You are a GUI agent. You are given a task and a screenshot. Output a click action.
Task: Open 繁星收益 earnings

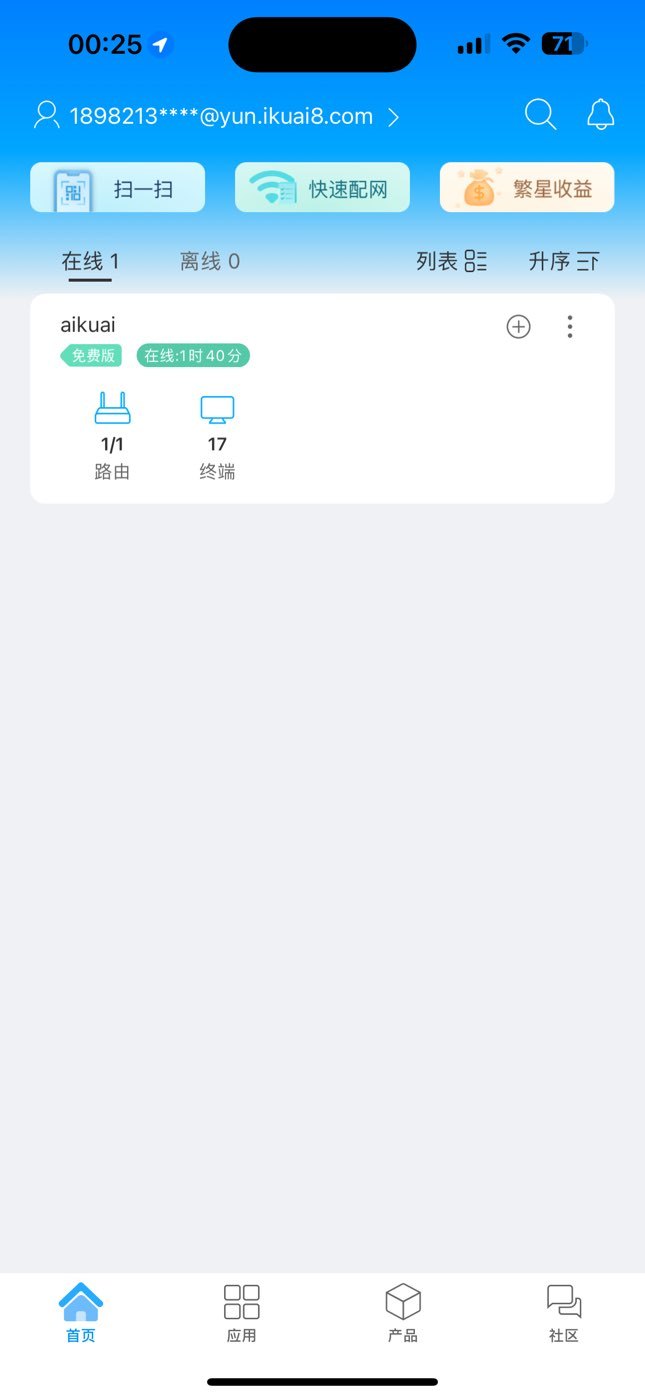(527, 188)
